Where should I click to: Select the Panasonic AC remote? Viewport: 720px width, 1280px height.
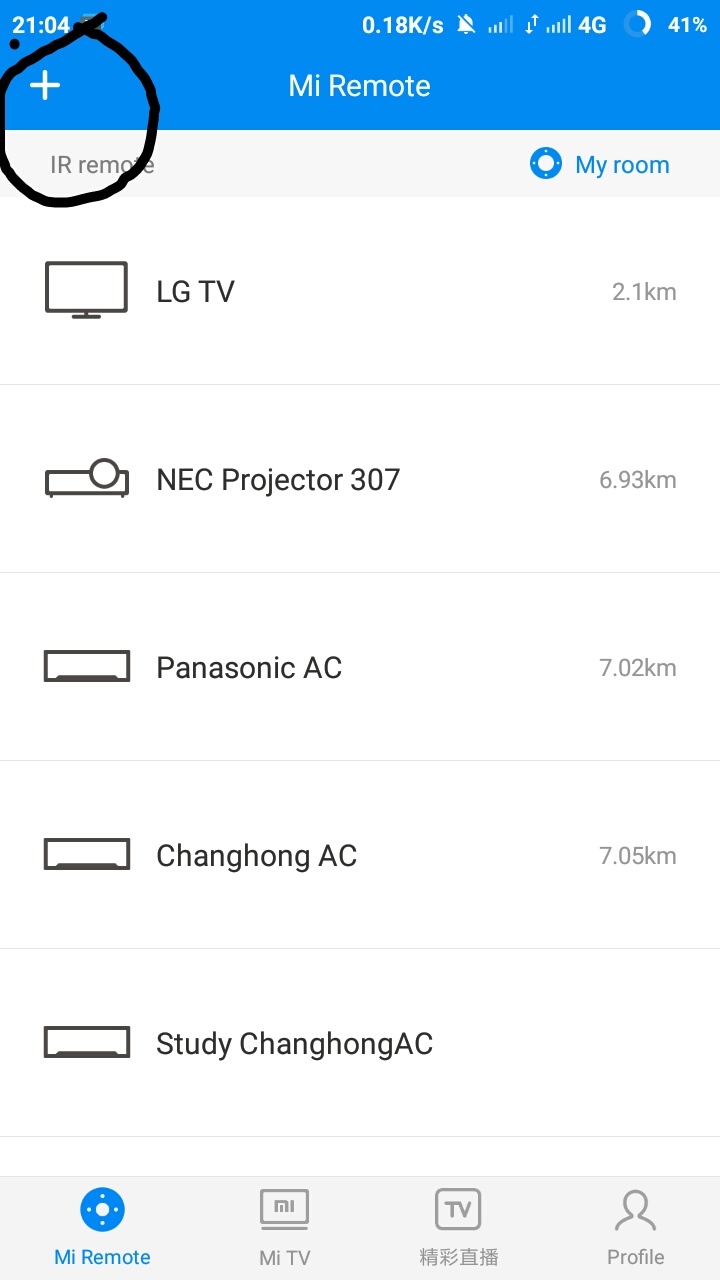(360, 667)
